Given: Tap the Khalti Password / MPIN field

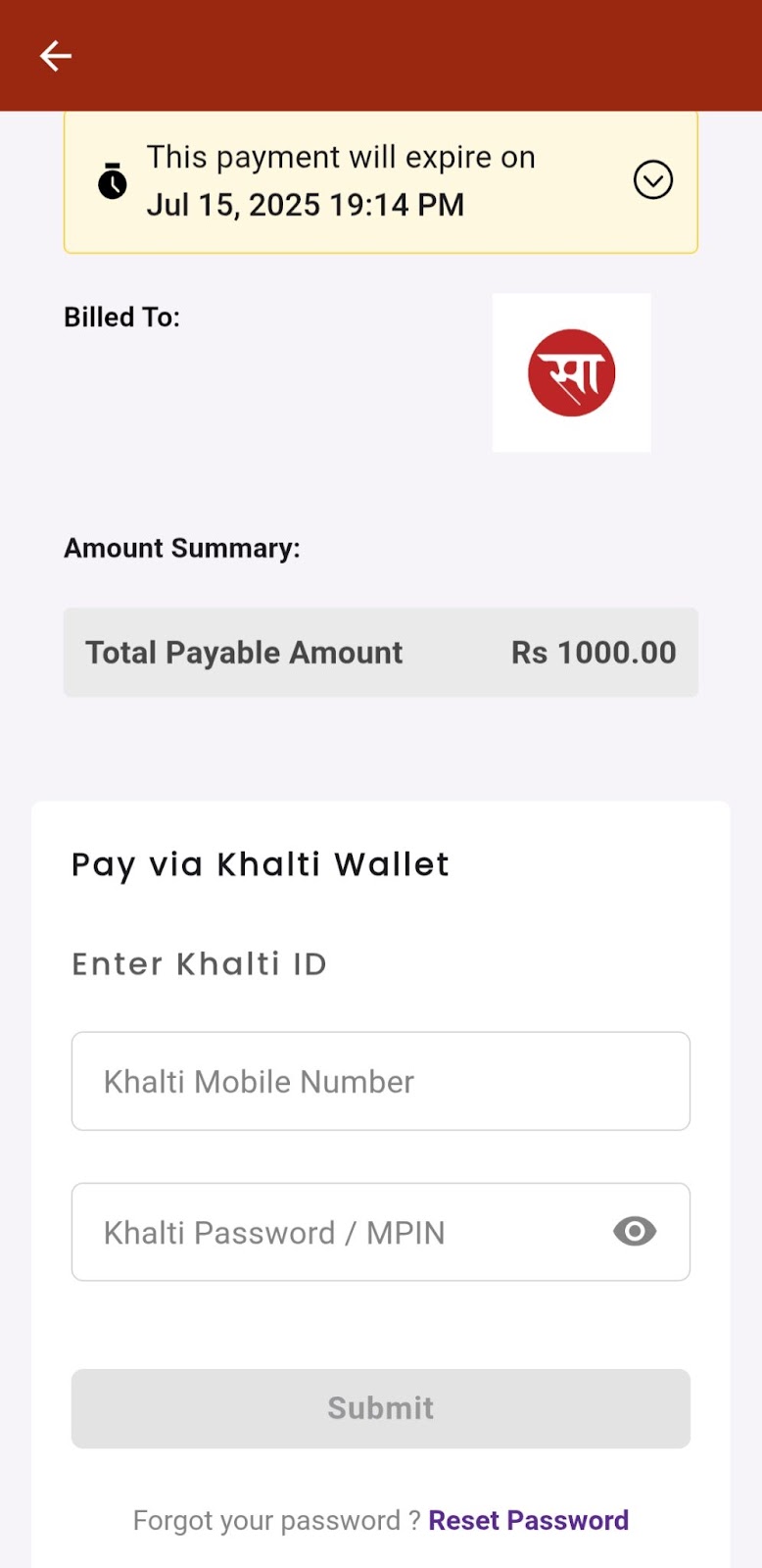Looking at the screenshot, I should (333, 1232).
